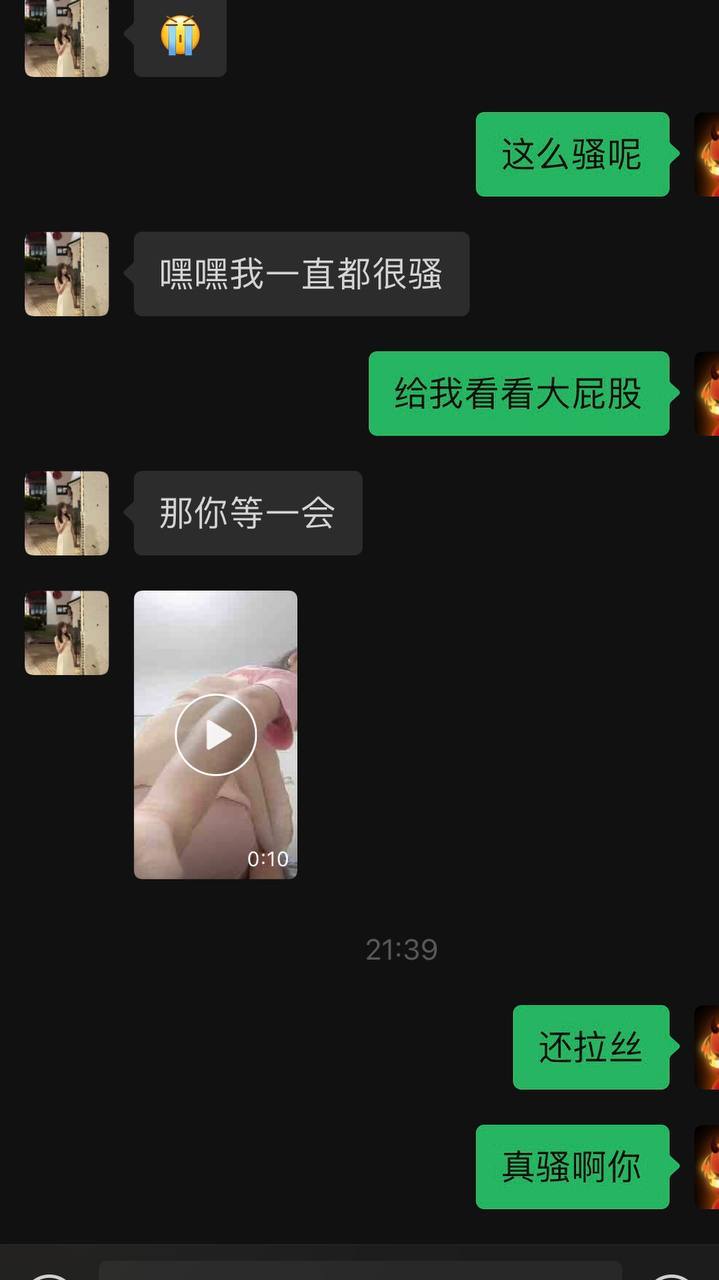The width and height of the screenshot is (719, 1280).
Task: Focus the message input field at bottom
Action: [x=360, y=1270]
